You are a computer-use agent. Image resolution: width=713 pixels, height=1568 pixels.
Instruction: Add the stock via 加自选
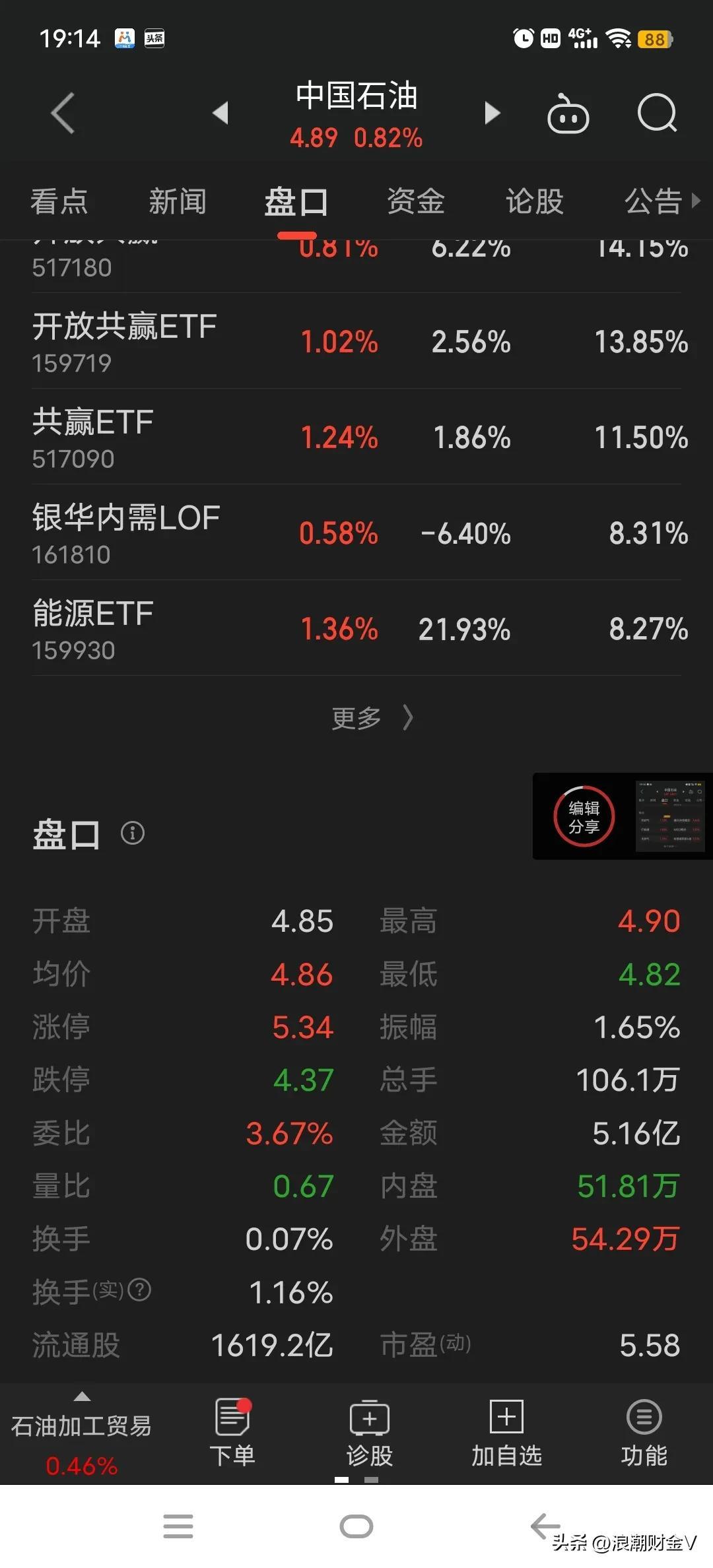coord(506,1433)
